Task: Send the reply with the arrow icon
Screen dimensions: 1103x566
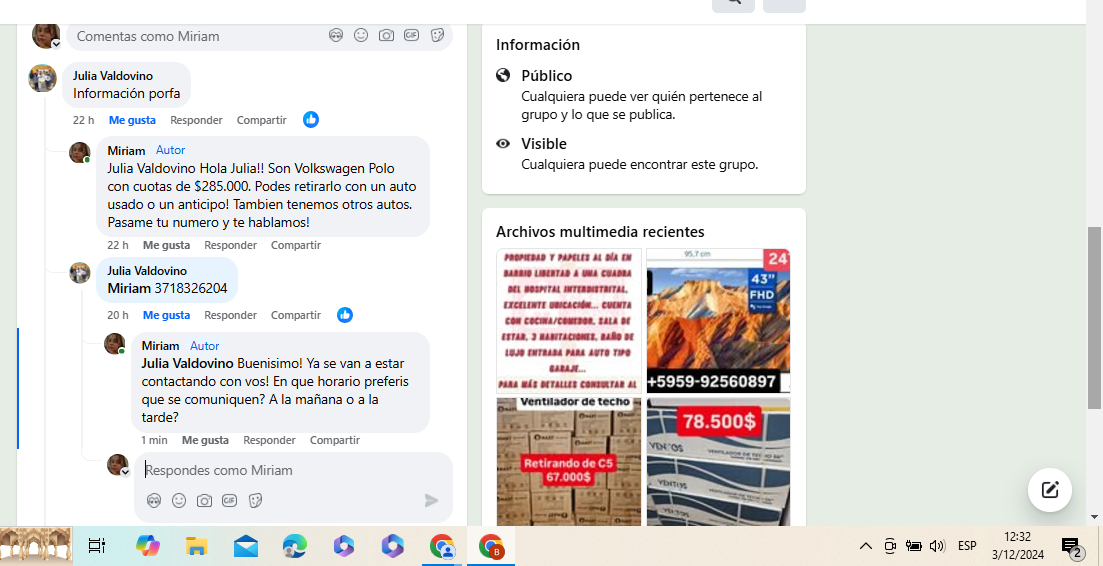Action: coord(431,500)
